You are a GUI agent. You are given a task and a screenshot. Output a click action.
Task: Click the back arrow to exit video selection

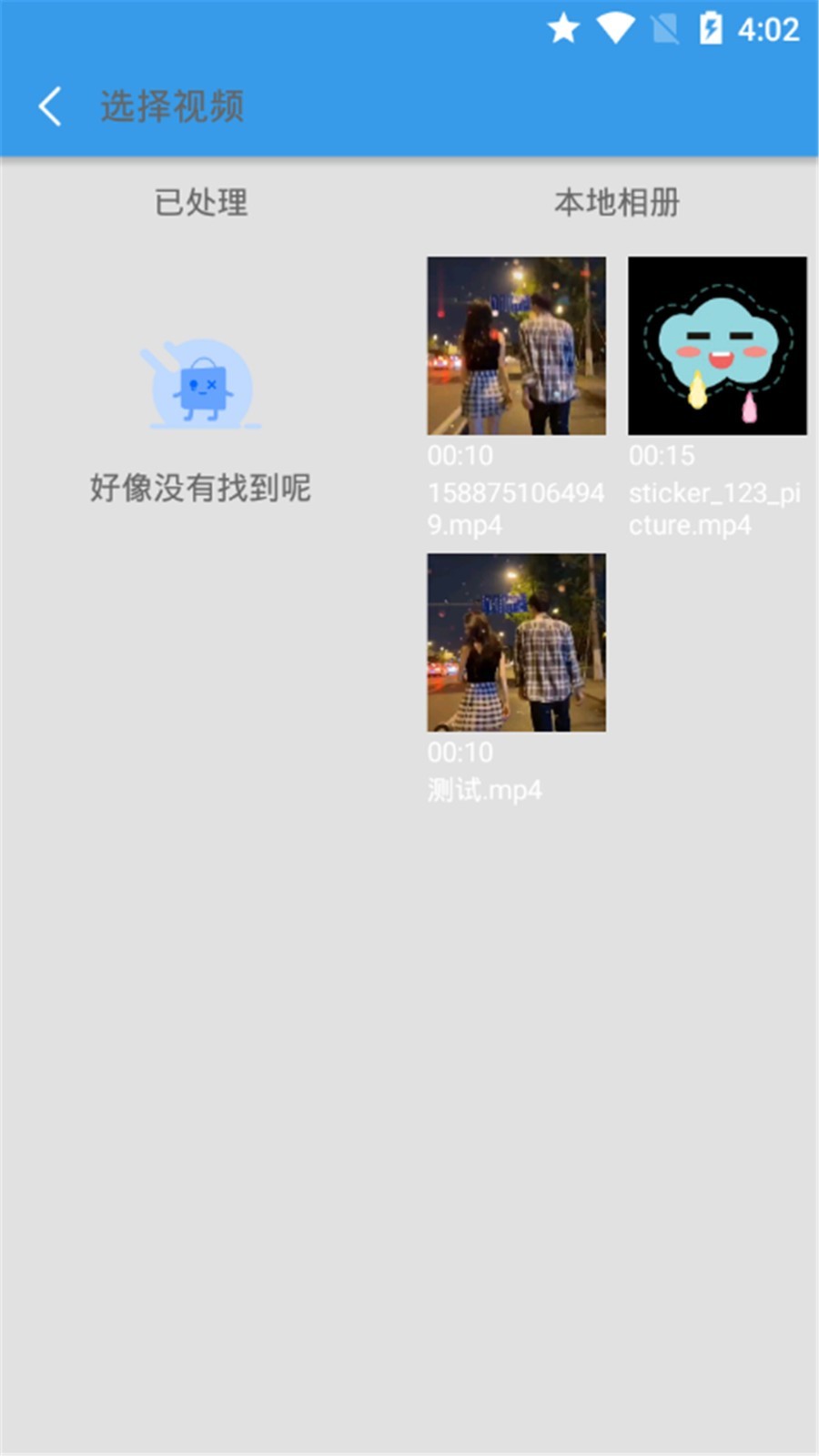click(x=50, y=106)
